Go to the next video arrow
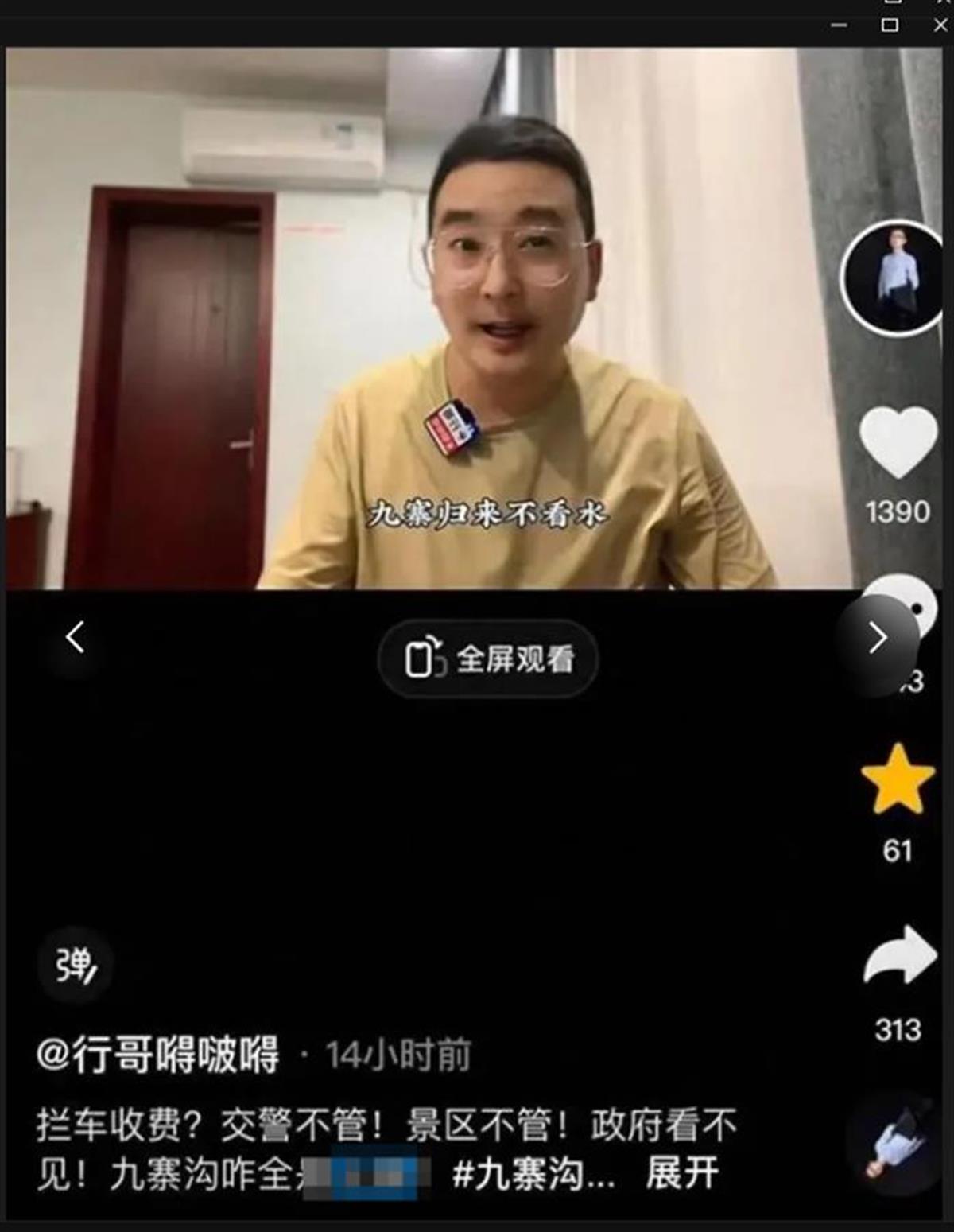 (x=877, y=638)
